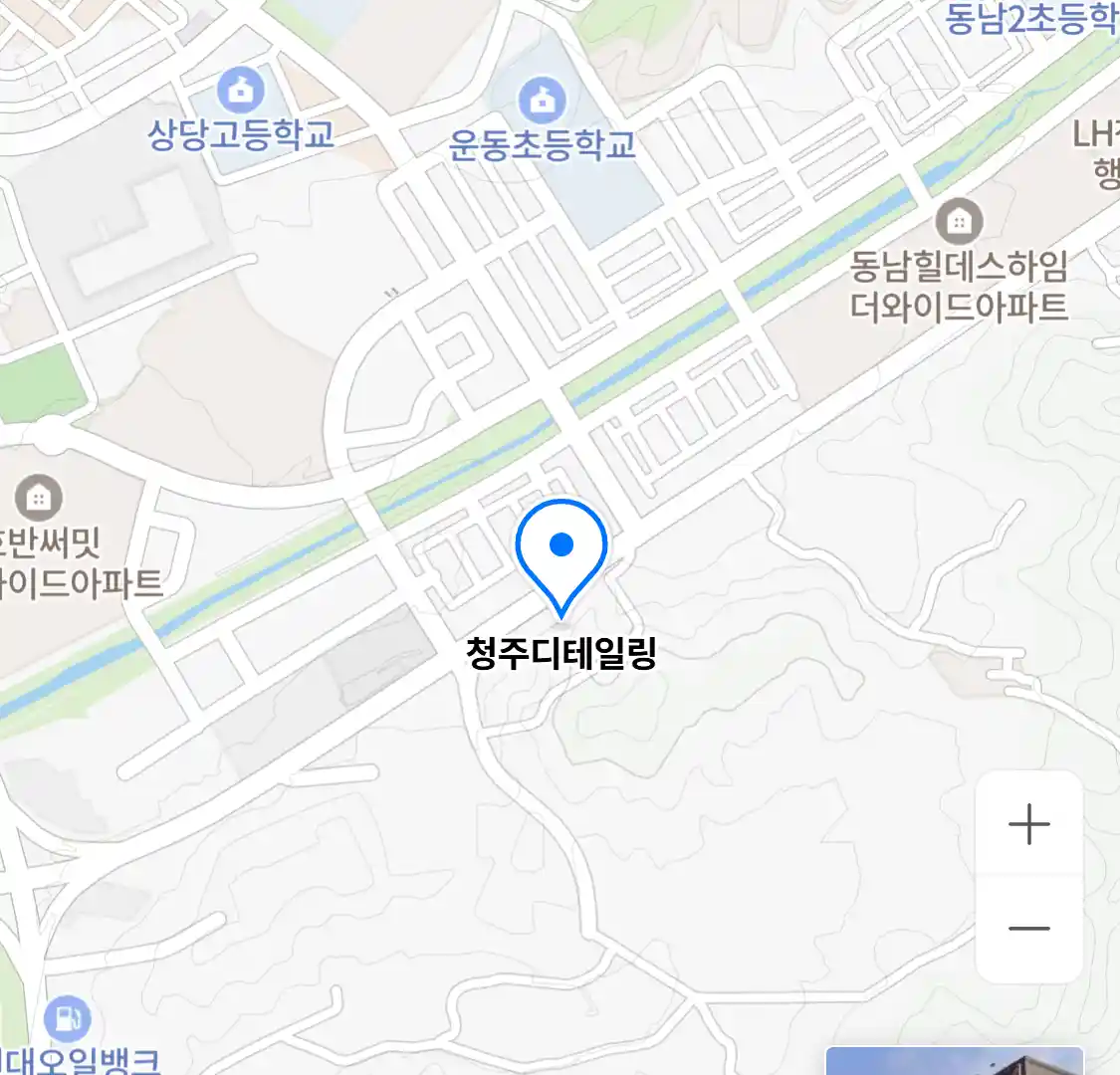
Task: Tap the 청주디테일링 location pin
Action: 561,551
